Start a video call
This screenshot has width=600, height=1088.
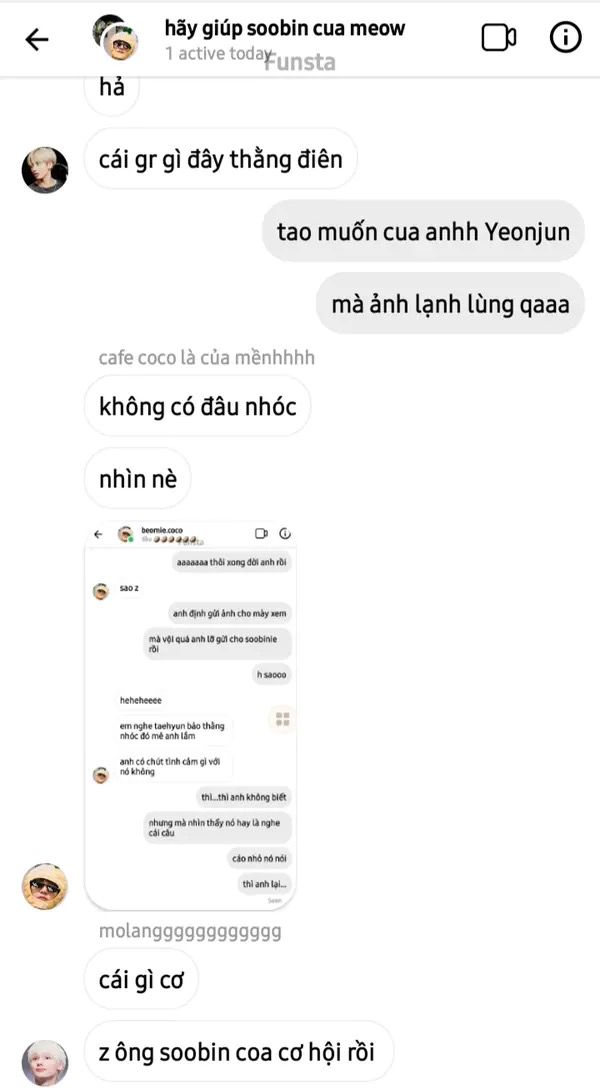pos(499,38)
